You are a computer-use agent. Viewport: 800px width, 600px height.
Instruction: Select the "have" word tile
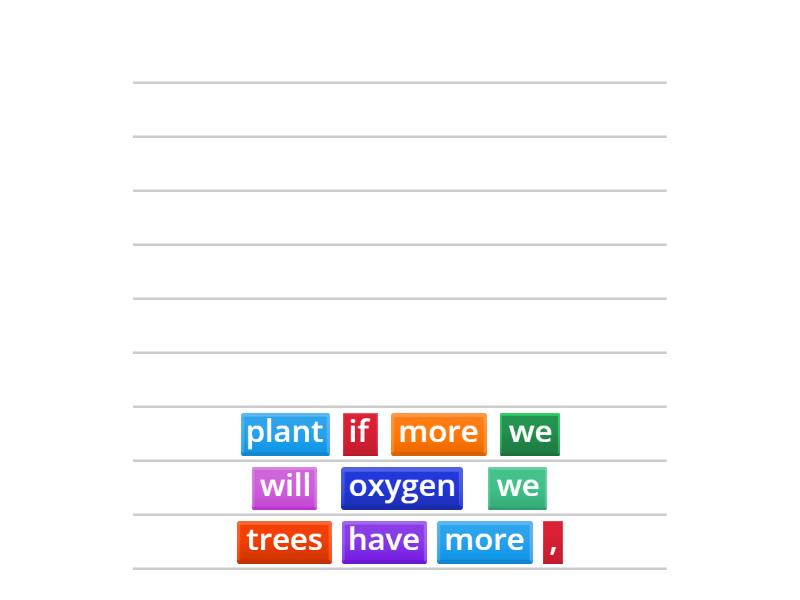pos(384,541)
